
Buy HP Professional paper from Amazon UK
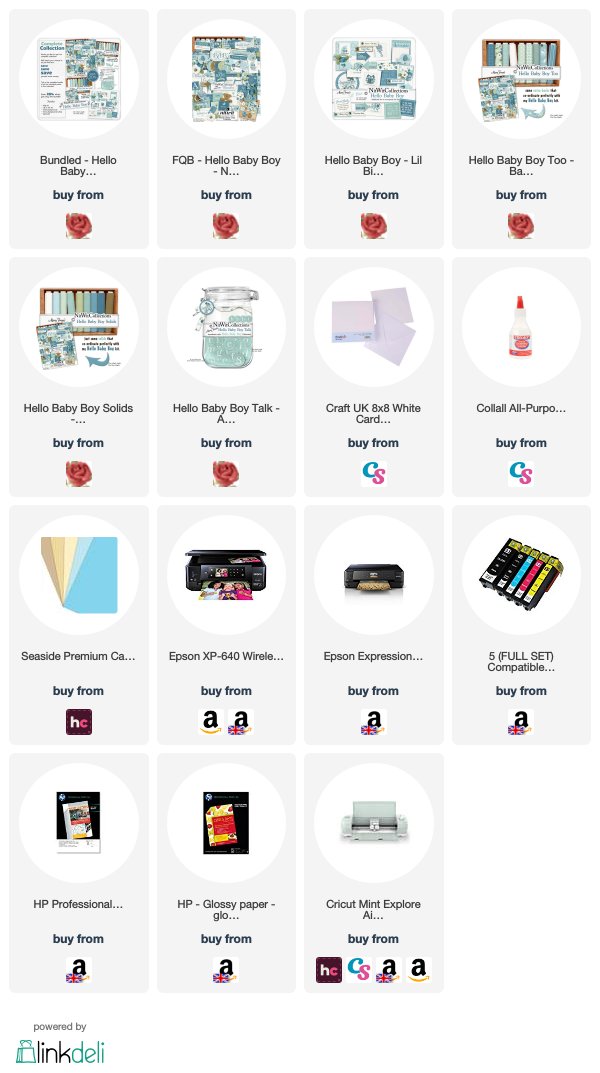click(79, 970)
